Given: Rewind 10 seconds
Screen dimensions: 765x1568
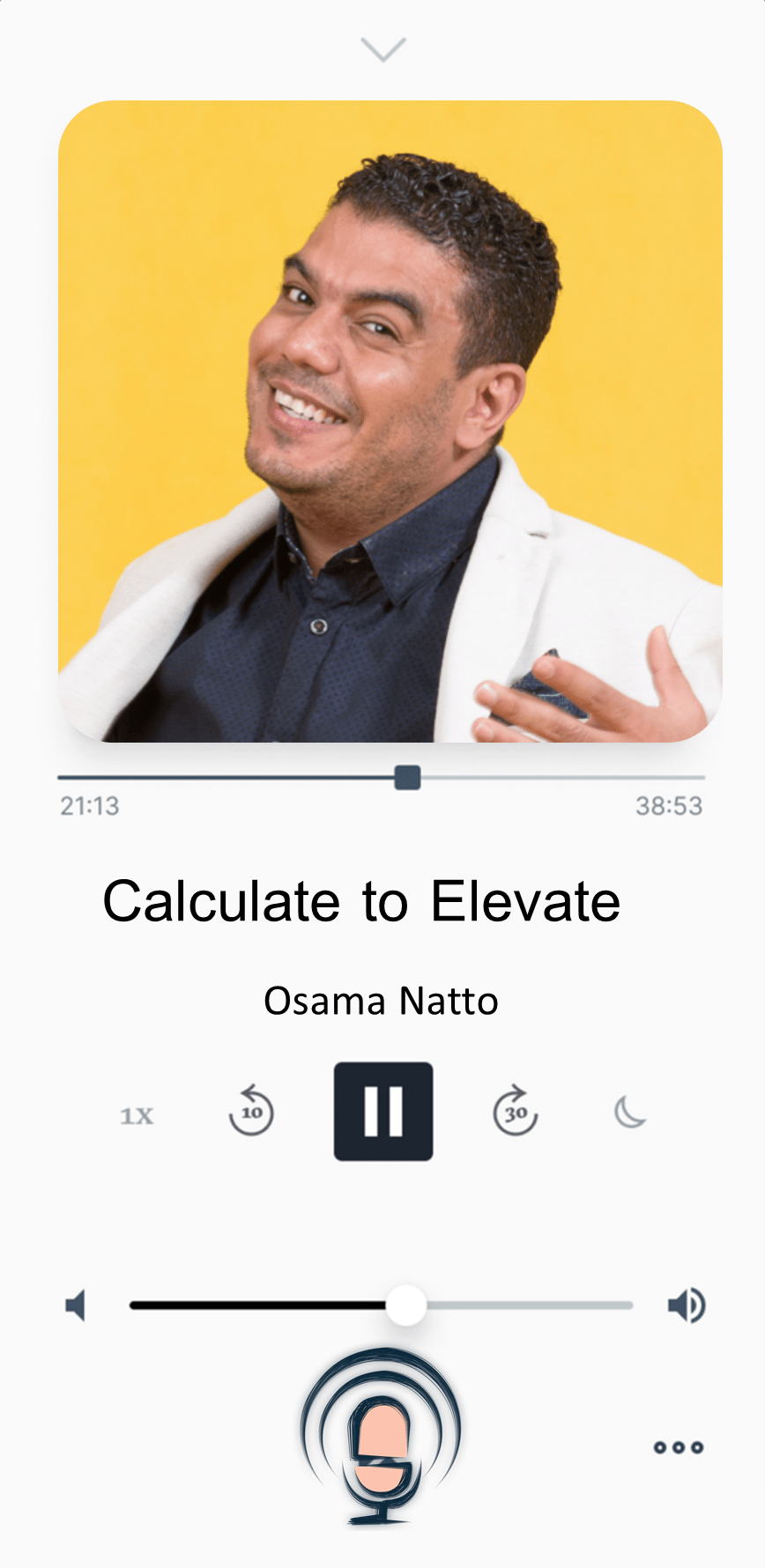Looking at the screenshot, I should tap(251, 1111).
